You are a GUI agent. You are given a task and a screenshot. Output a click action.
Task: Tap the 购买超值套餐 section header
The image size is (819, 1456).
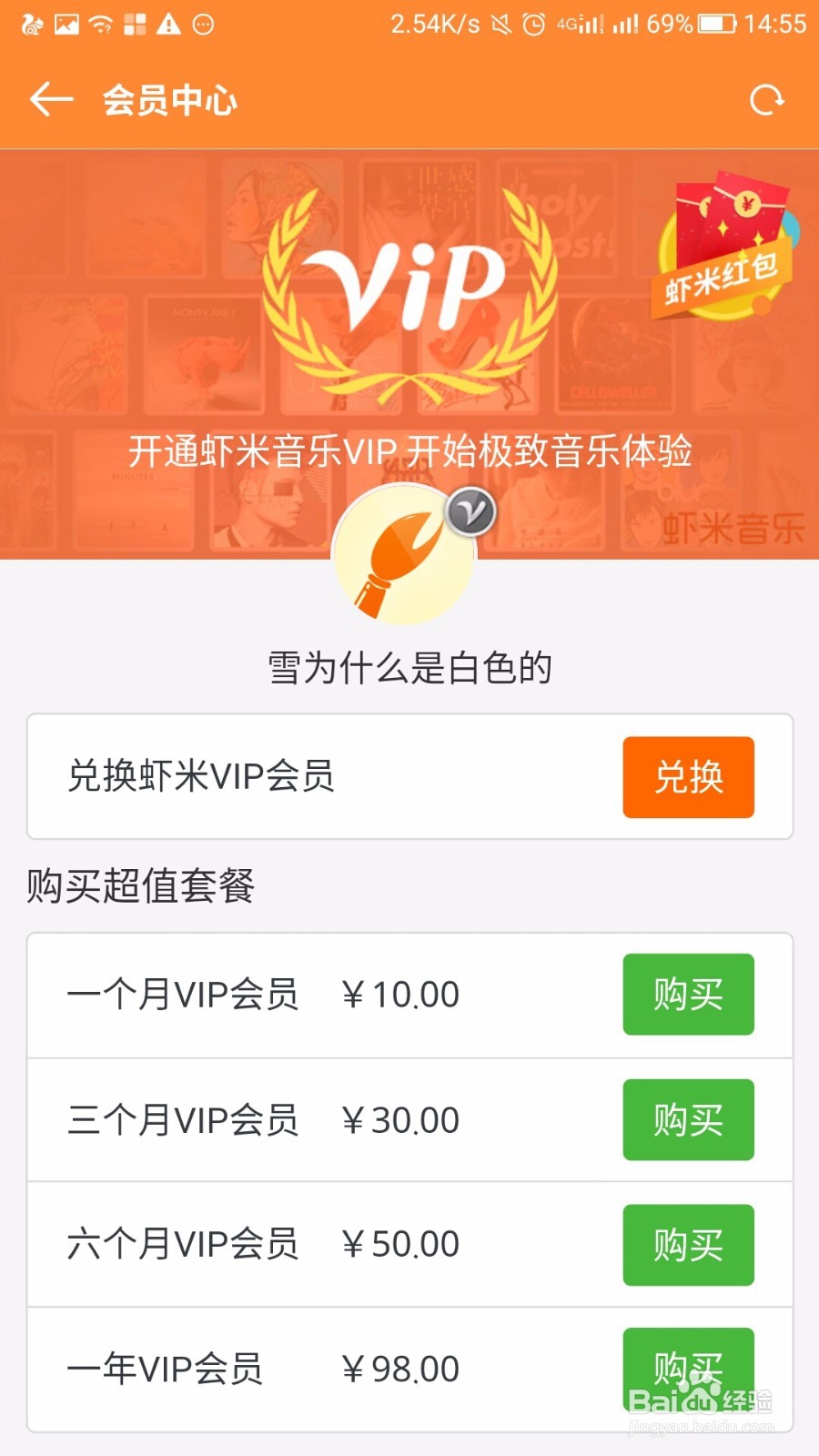tap(141, 885)
